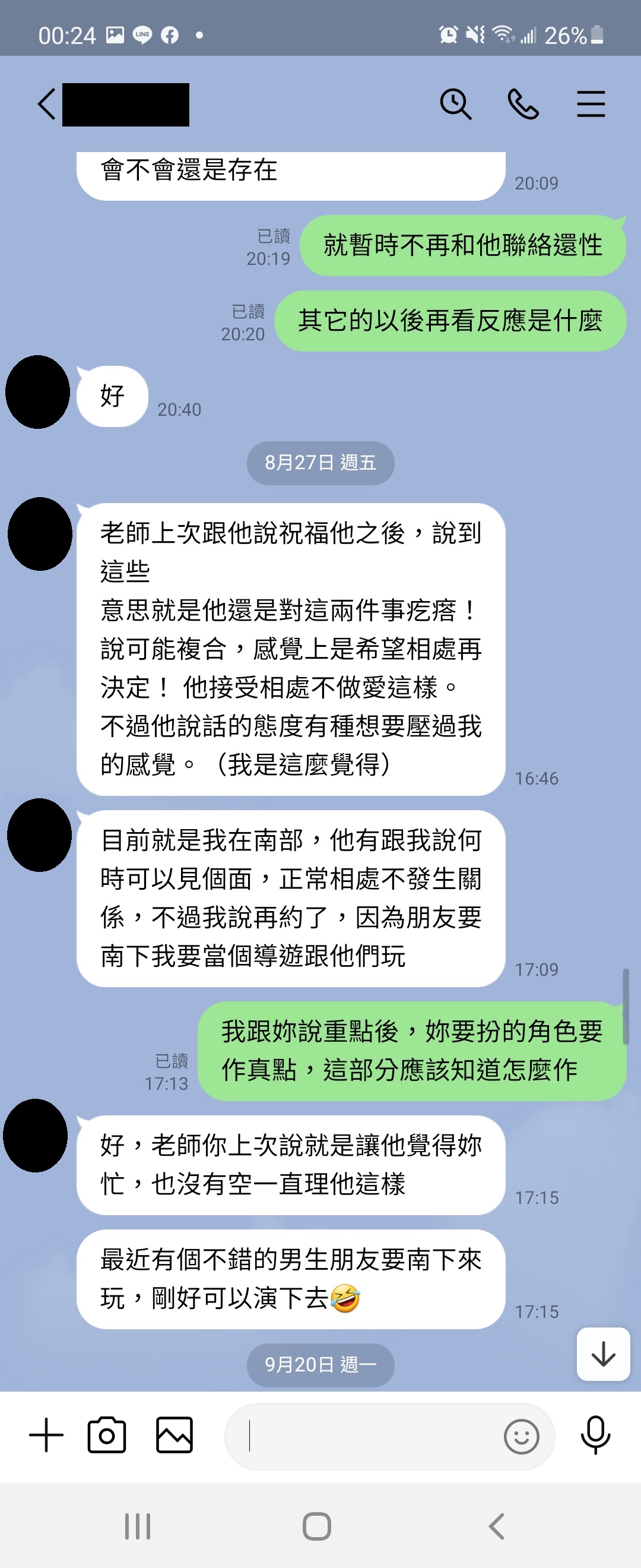The width and height of the screenshot is (641, 1568).
Task: Tap the system home button
Action: [317, 1526]
